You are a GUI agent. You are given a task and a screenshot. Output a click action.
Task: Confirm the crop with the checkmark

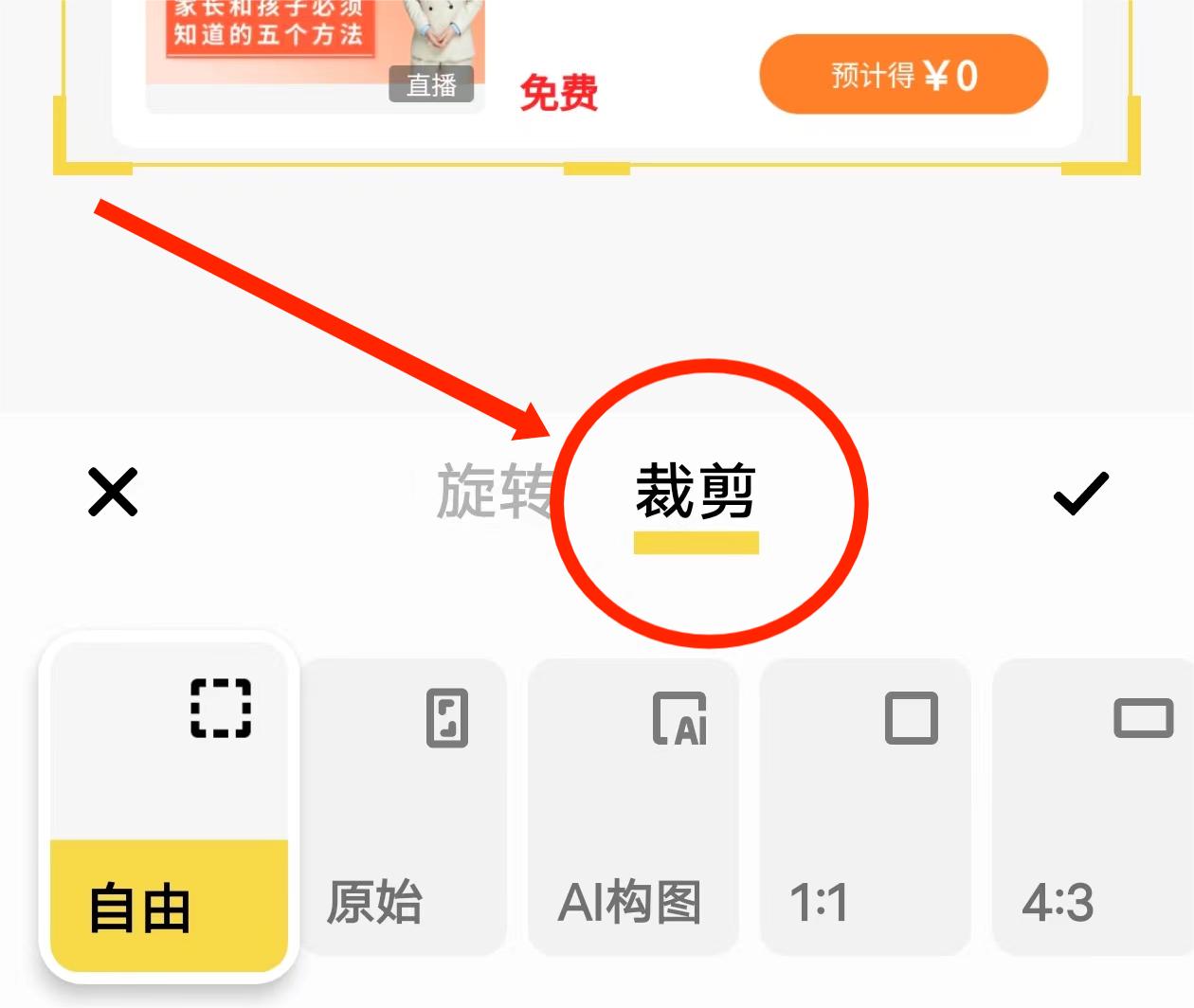1080,493
